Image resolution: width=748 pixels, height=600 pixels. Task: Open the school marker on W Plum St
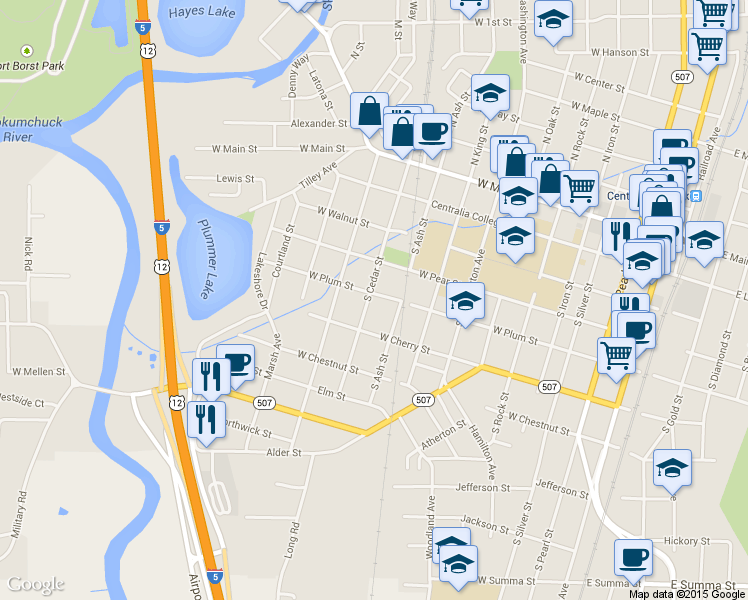[465, 304]
